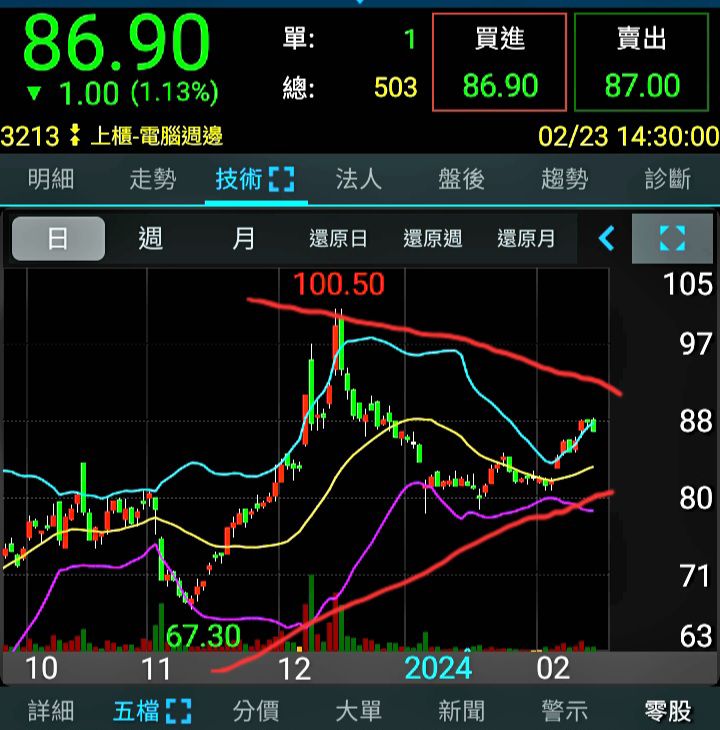Tap the left arrow in period bar
Screen dimensions: 720x730
coord(606,239)
